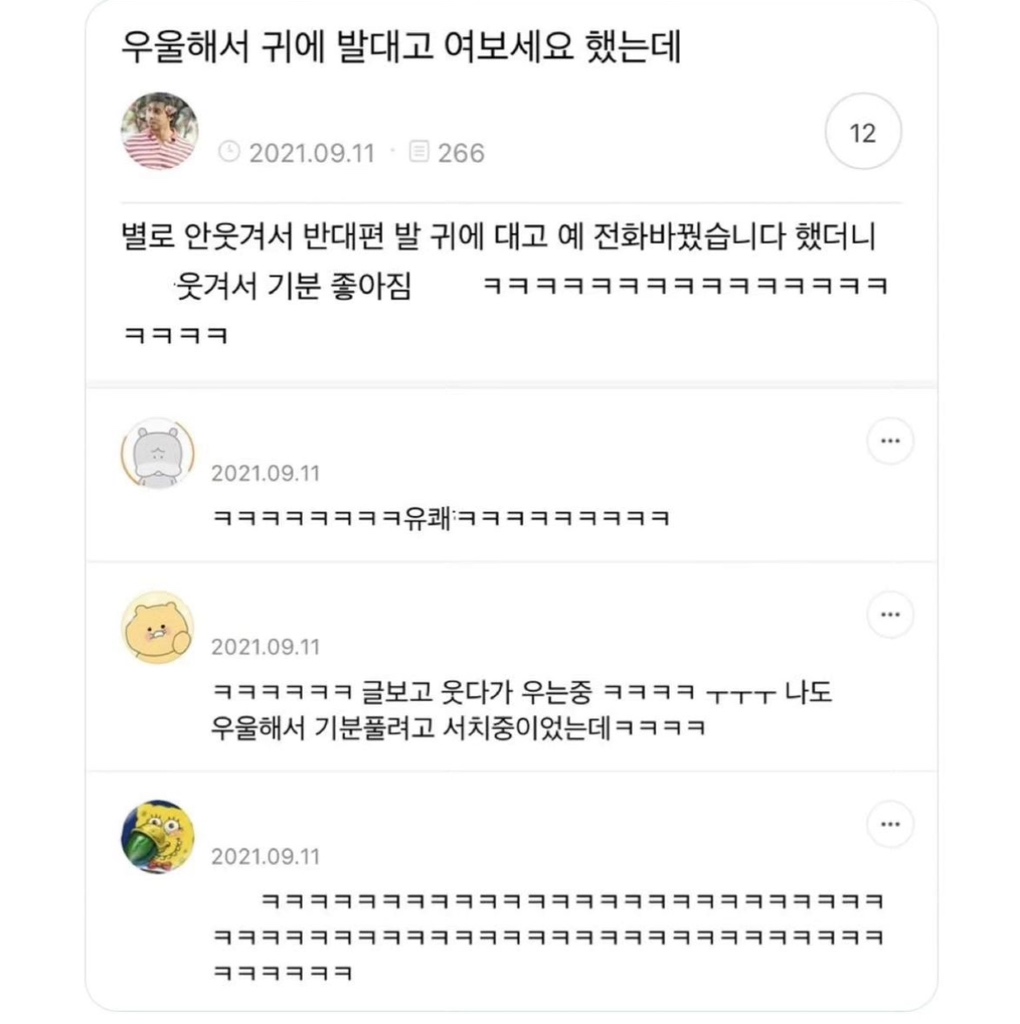Open the overflow menu on the 유쾌 comment
The image size is (1020, 1024).
click(x=889, y=440)
